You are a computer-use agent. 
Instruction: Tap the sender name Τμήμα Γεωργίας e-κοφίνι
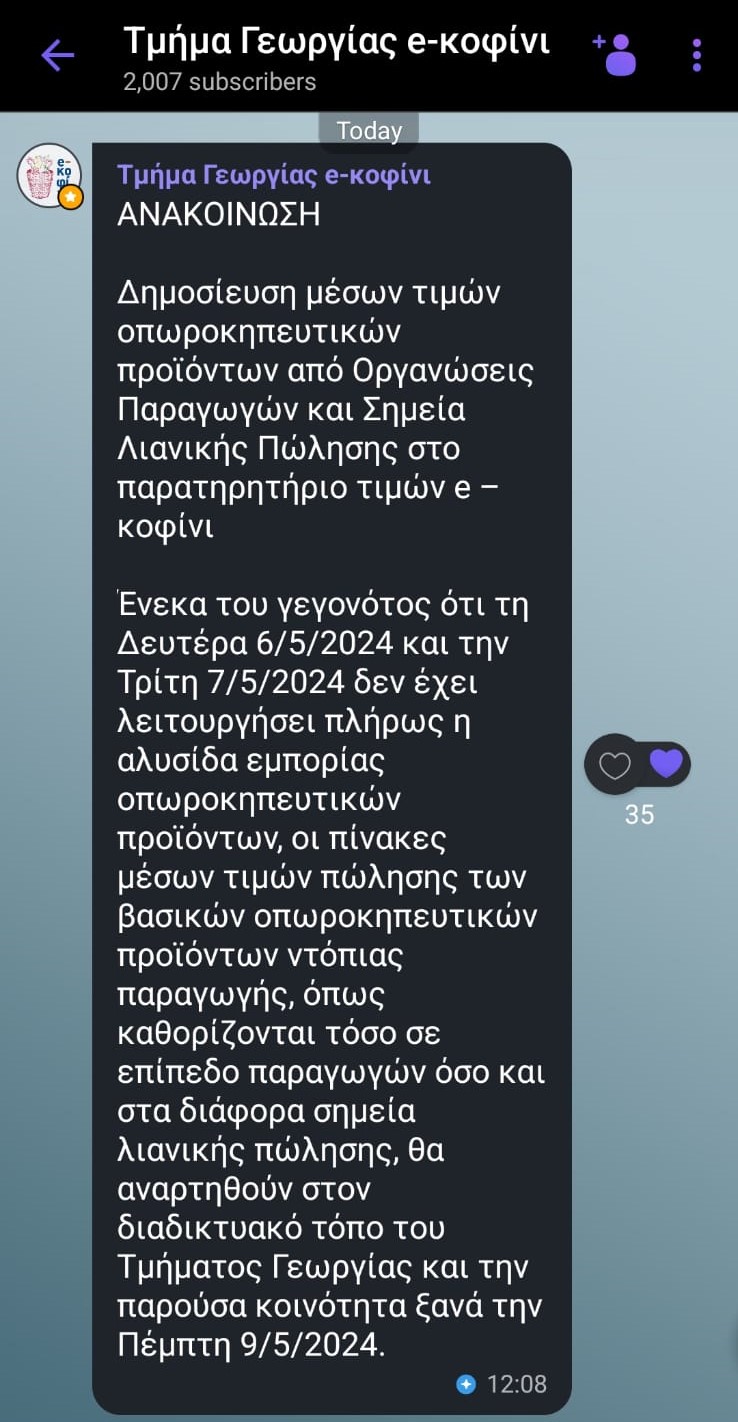pyautogui.click(x=274, y=174)
